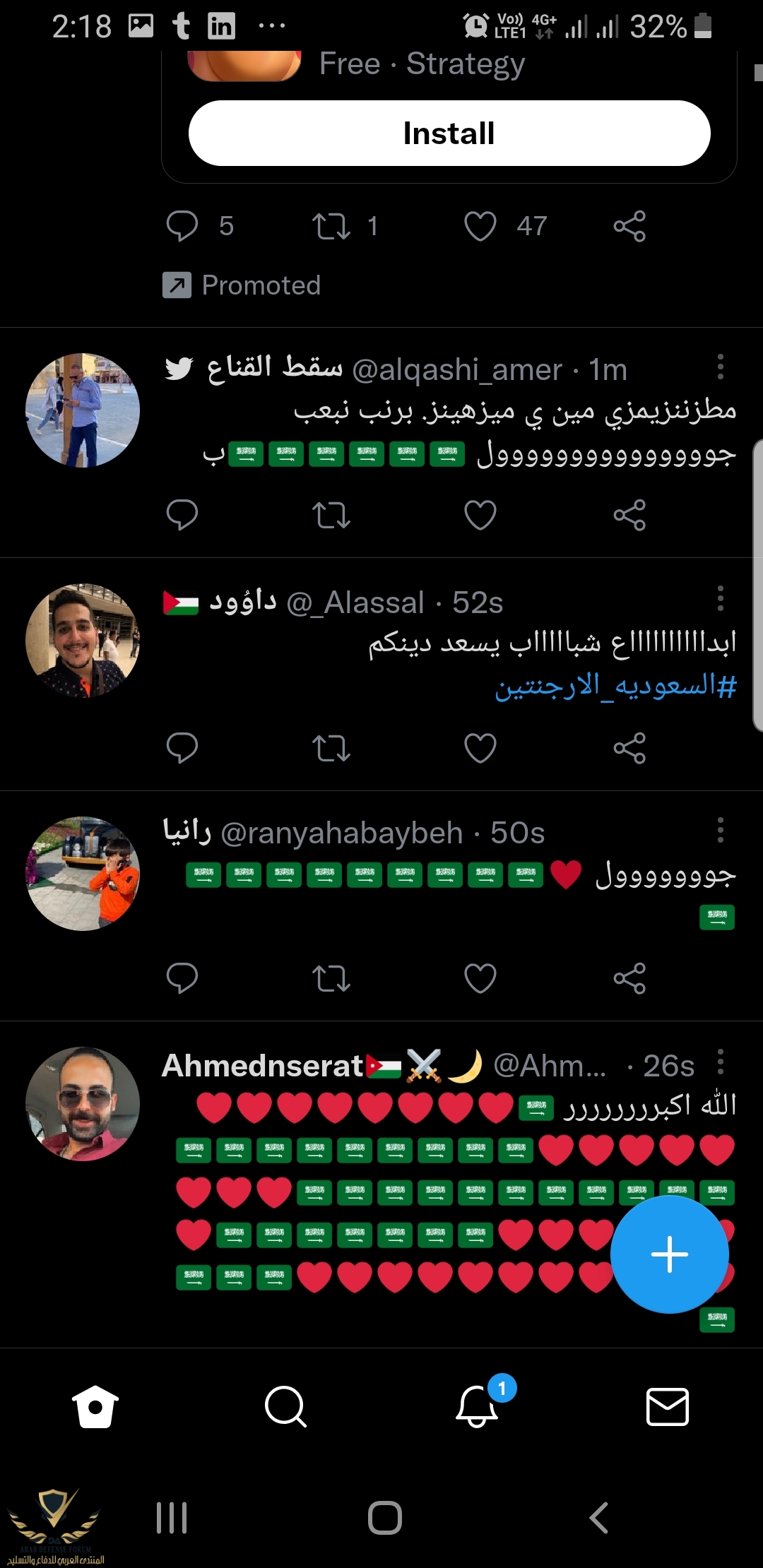763x1568 pixels.
Task: Open the notifications bell tab
Action: 477,1406
